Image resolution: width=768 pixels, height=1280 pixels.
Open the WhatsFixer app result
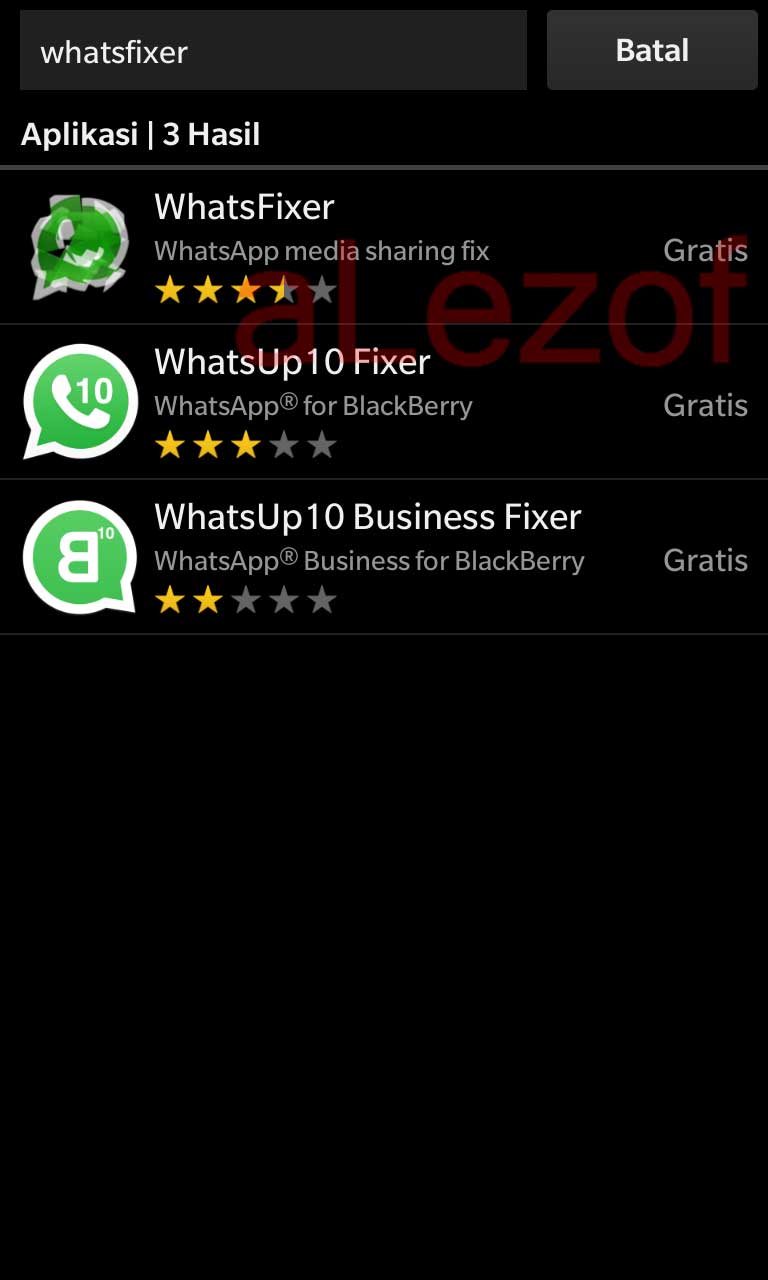coord(384,247)
